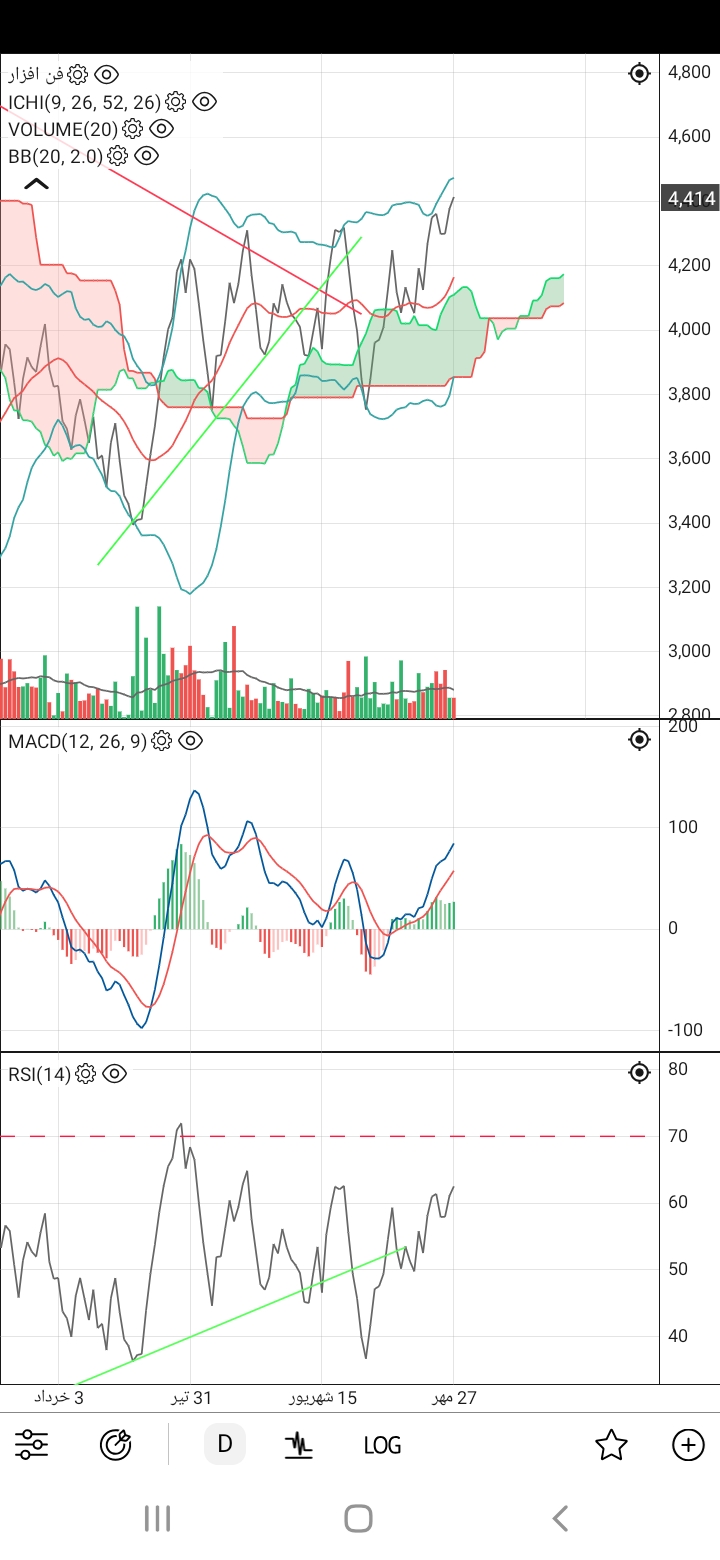
Task: Tap the RSI pane target icon
Action: tap(640, 1073)
